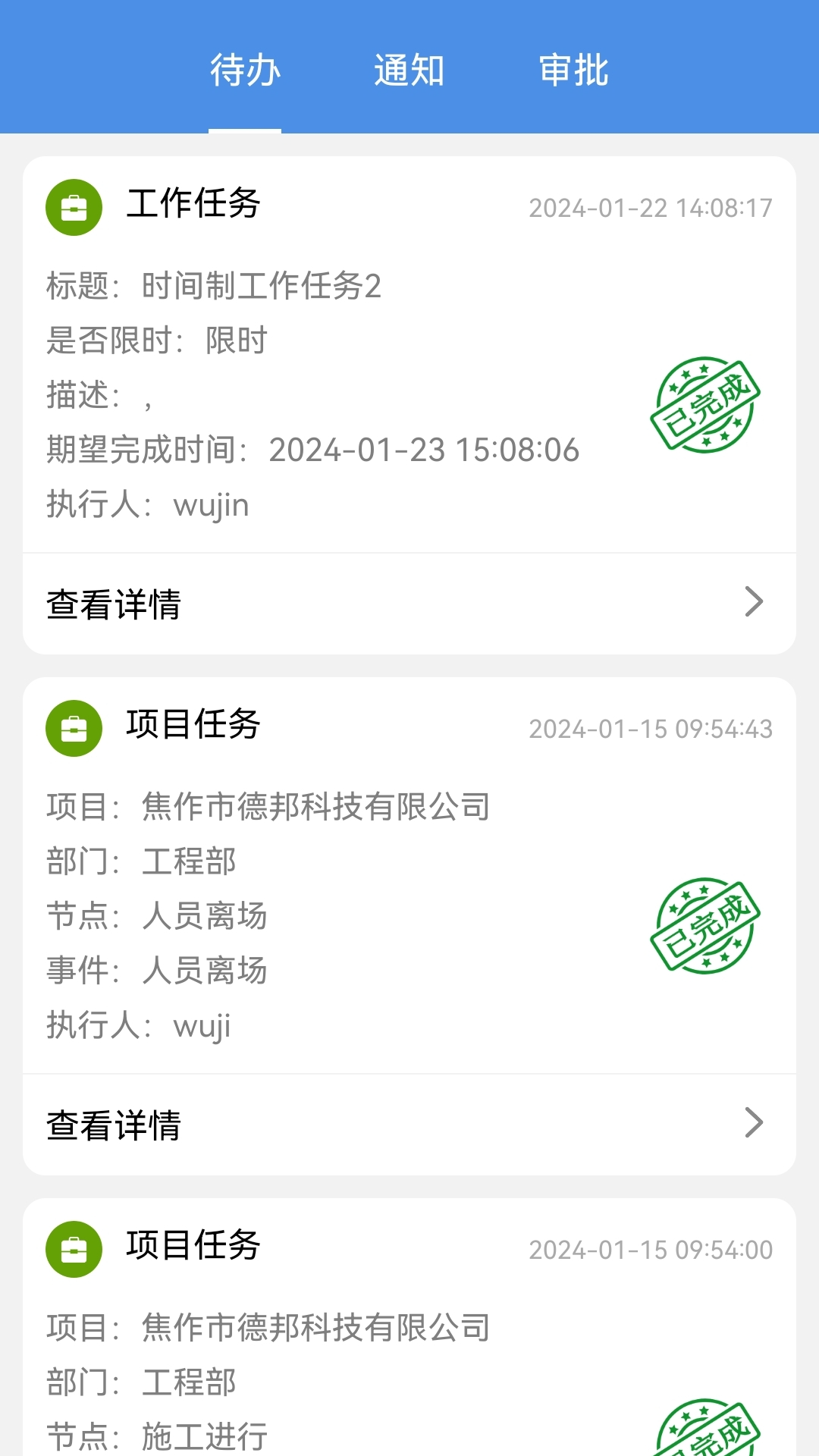The height and width of the screenshot is (1456, 819).
Task: View details of 时间制工作任务2
Action: [x=409, y=604]
